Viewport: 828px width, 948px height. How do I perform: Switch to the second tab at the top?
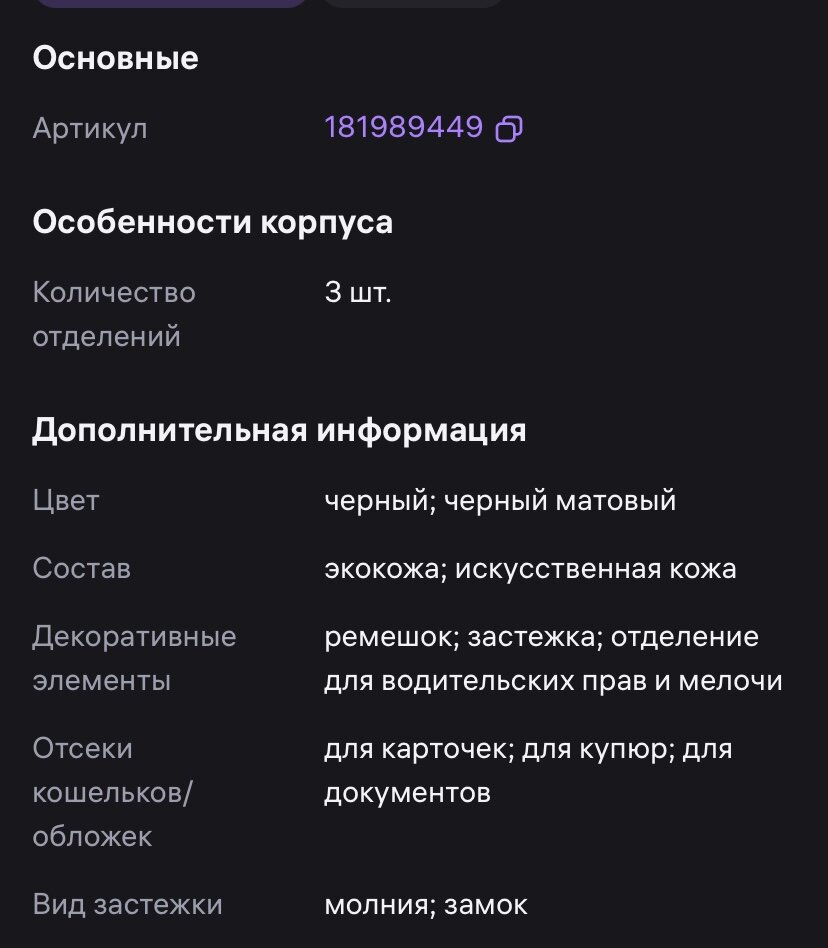click(x=412, y=4)
